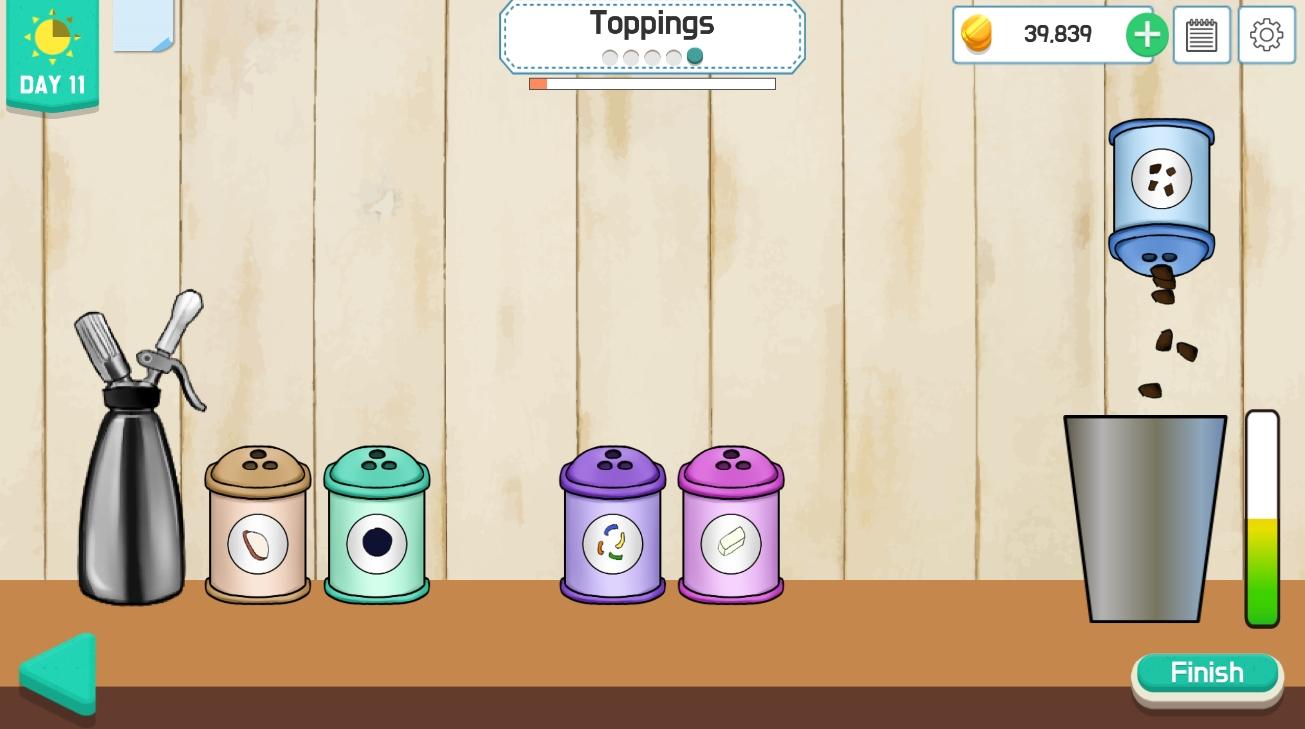Add more coins with the plus button

tap(1146, 35)
